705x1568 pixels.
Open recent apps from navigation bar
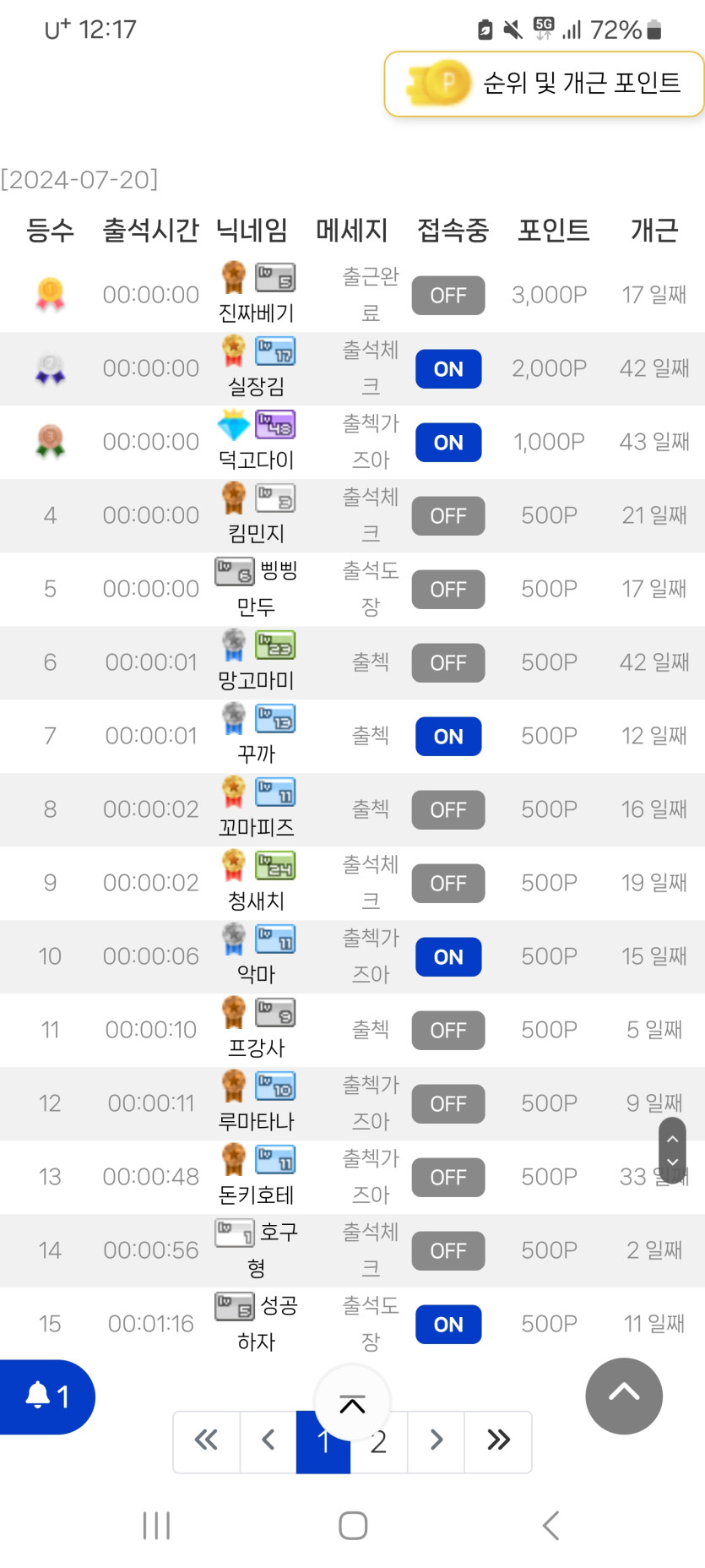(156, 1525)
